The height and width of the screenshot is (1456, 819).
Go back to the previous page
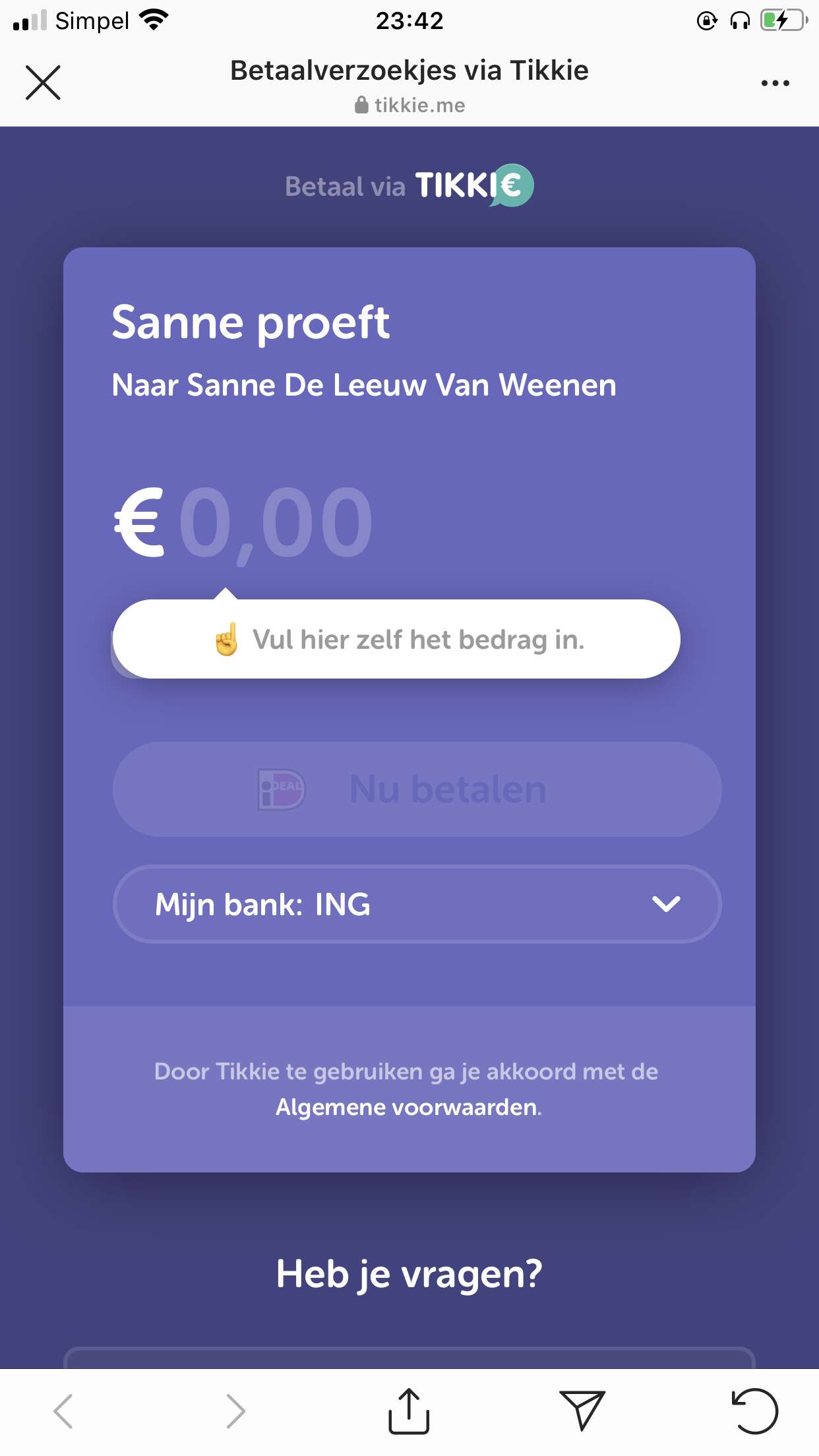[63, 1411]
